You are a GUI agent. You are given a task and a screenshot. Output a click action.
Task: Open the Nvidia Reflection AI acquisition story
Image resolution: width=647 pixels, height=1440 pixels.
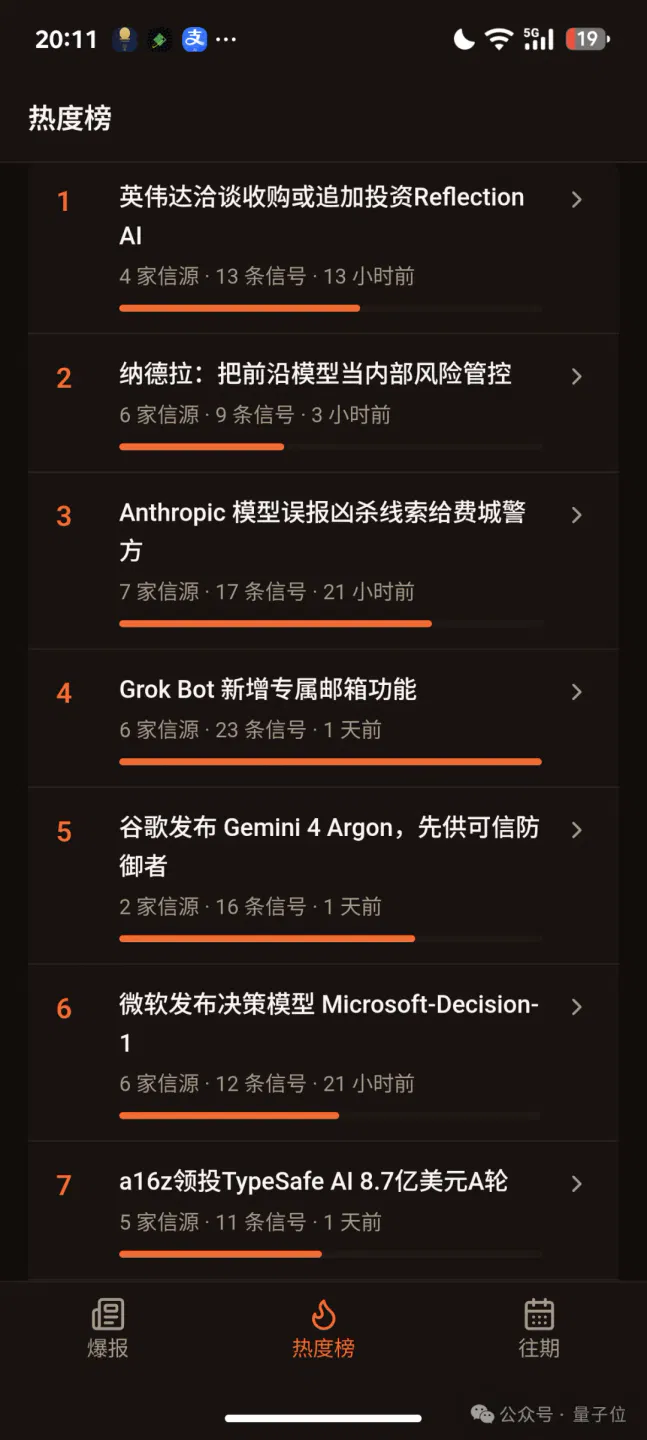(323, 249)
